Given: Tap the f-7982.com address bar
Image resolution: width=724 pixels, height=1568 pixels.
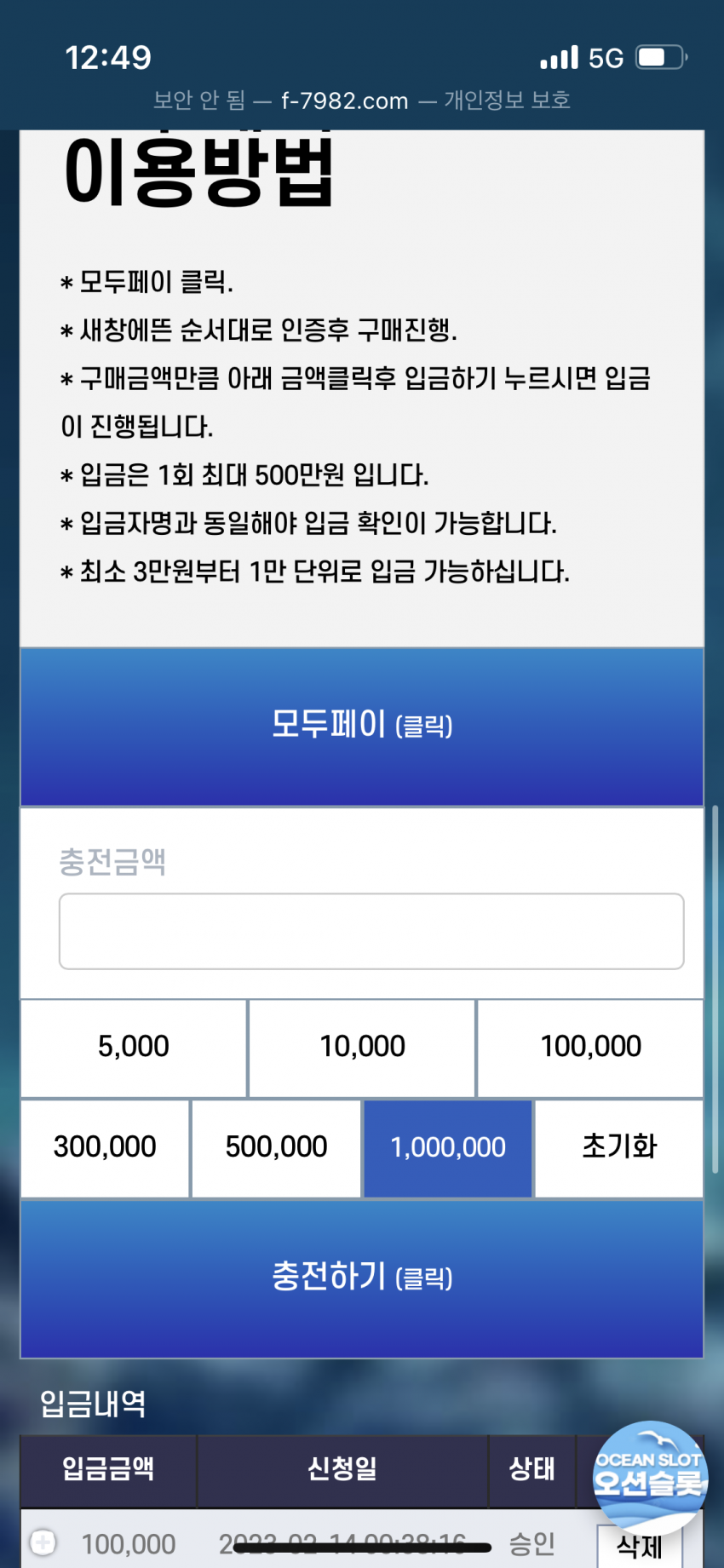Looking at the screenshot, I should click(345, 101).
